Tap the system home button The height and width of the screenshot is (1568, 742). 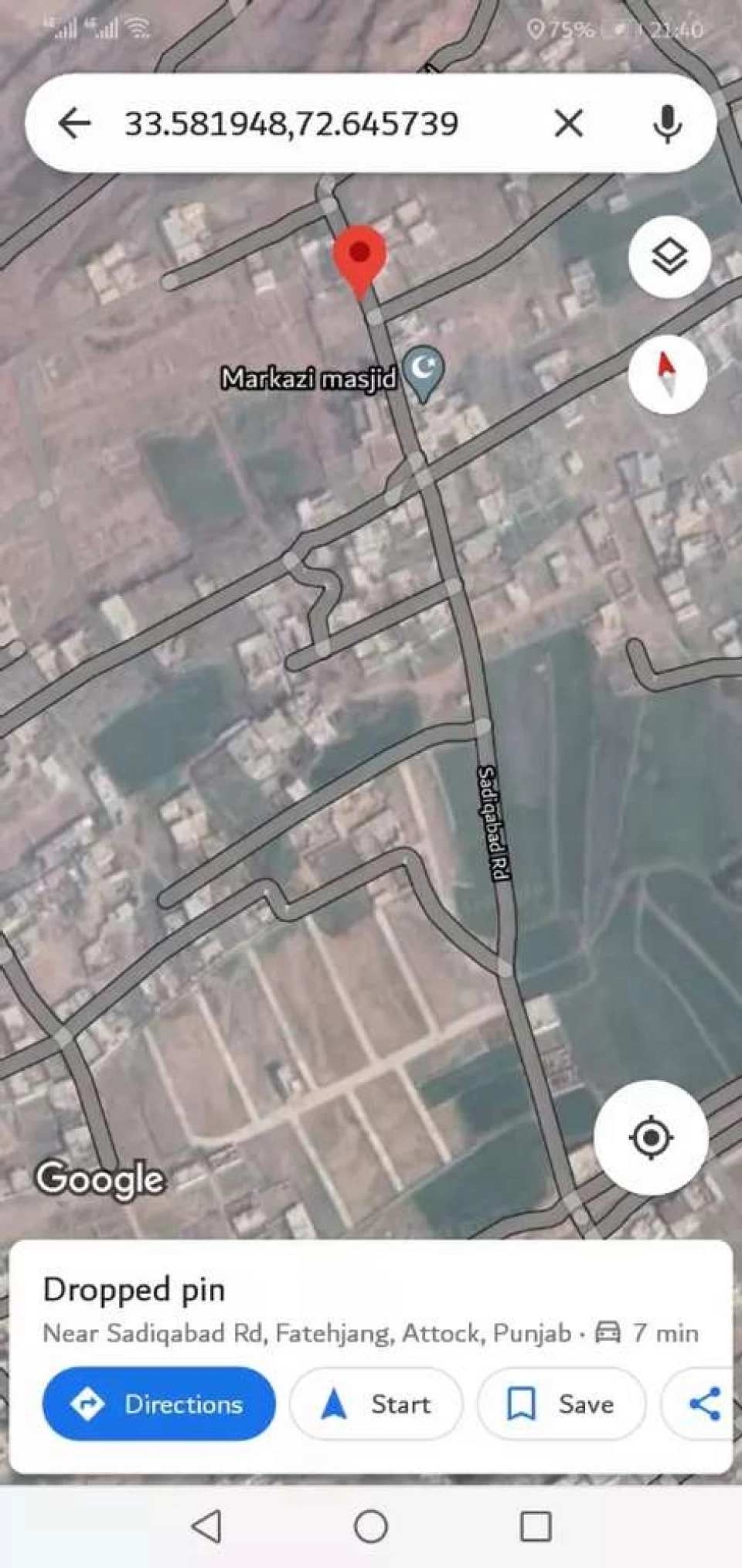click(x=371, y=1526)
